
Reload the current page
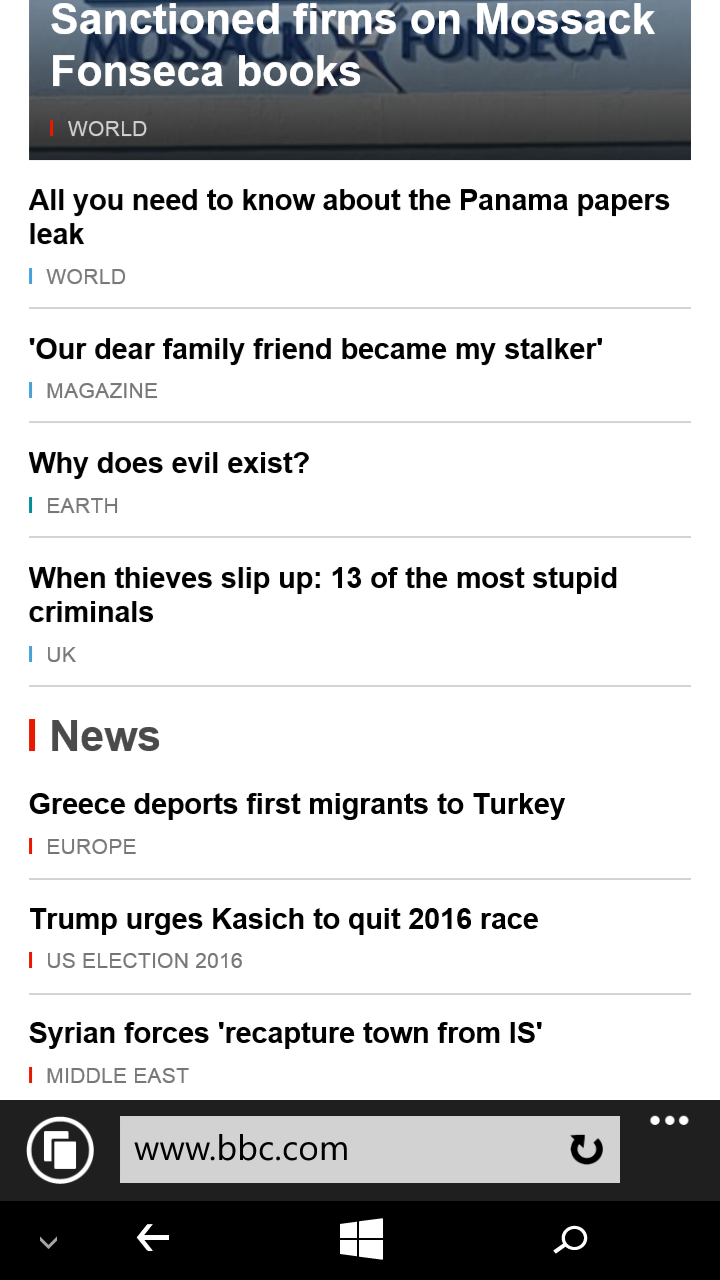587,1150
